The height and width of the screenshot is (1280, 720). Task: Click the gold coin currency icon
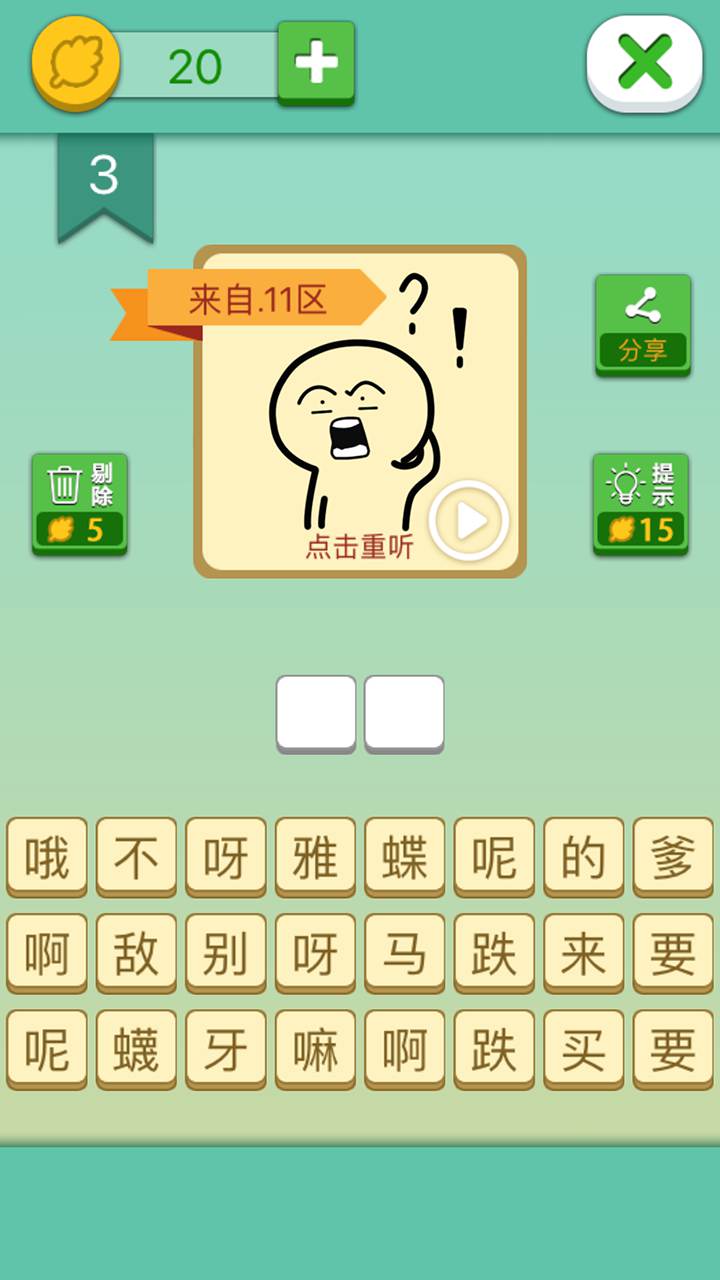point(74,62)
